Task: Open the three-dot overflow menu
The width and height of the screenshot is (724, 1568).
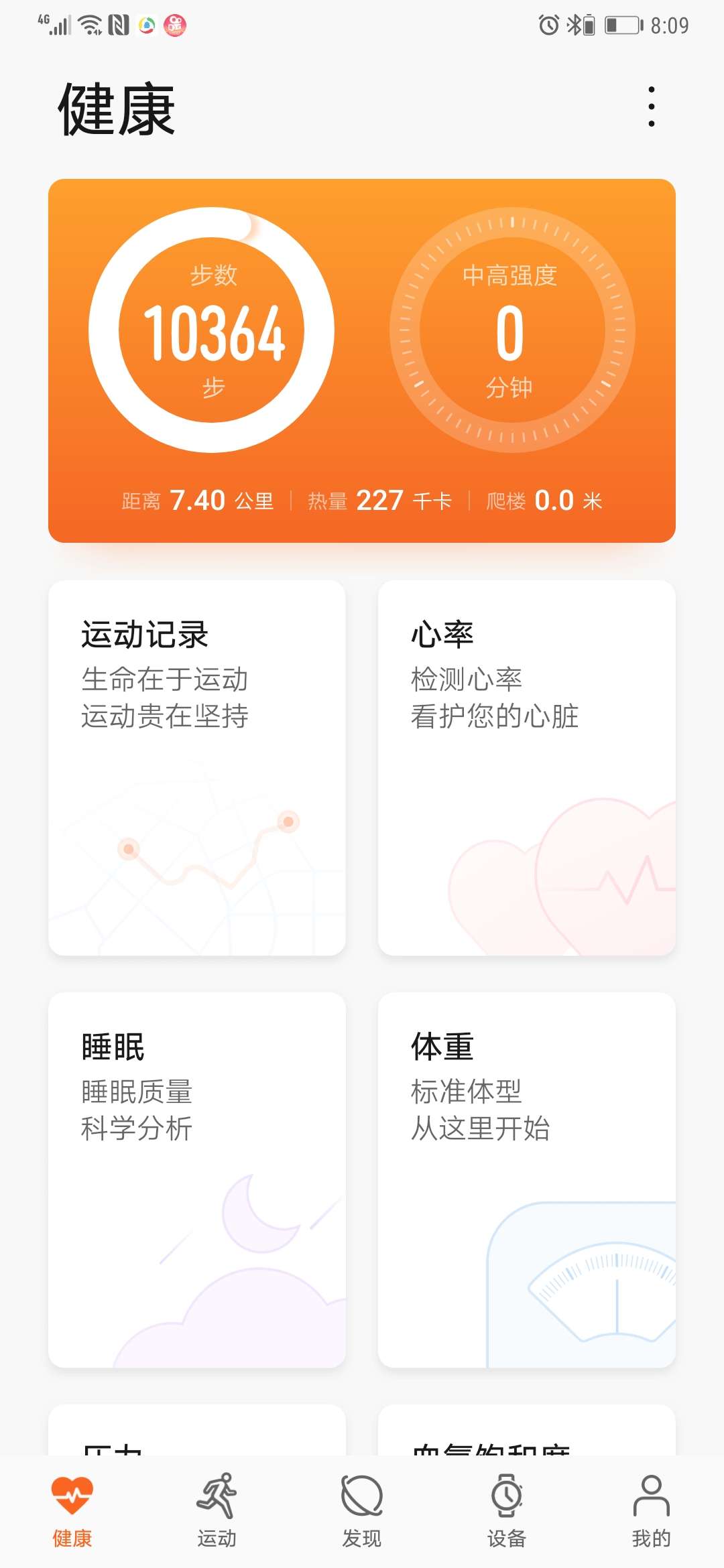Action: coord(651,106)
